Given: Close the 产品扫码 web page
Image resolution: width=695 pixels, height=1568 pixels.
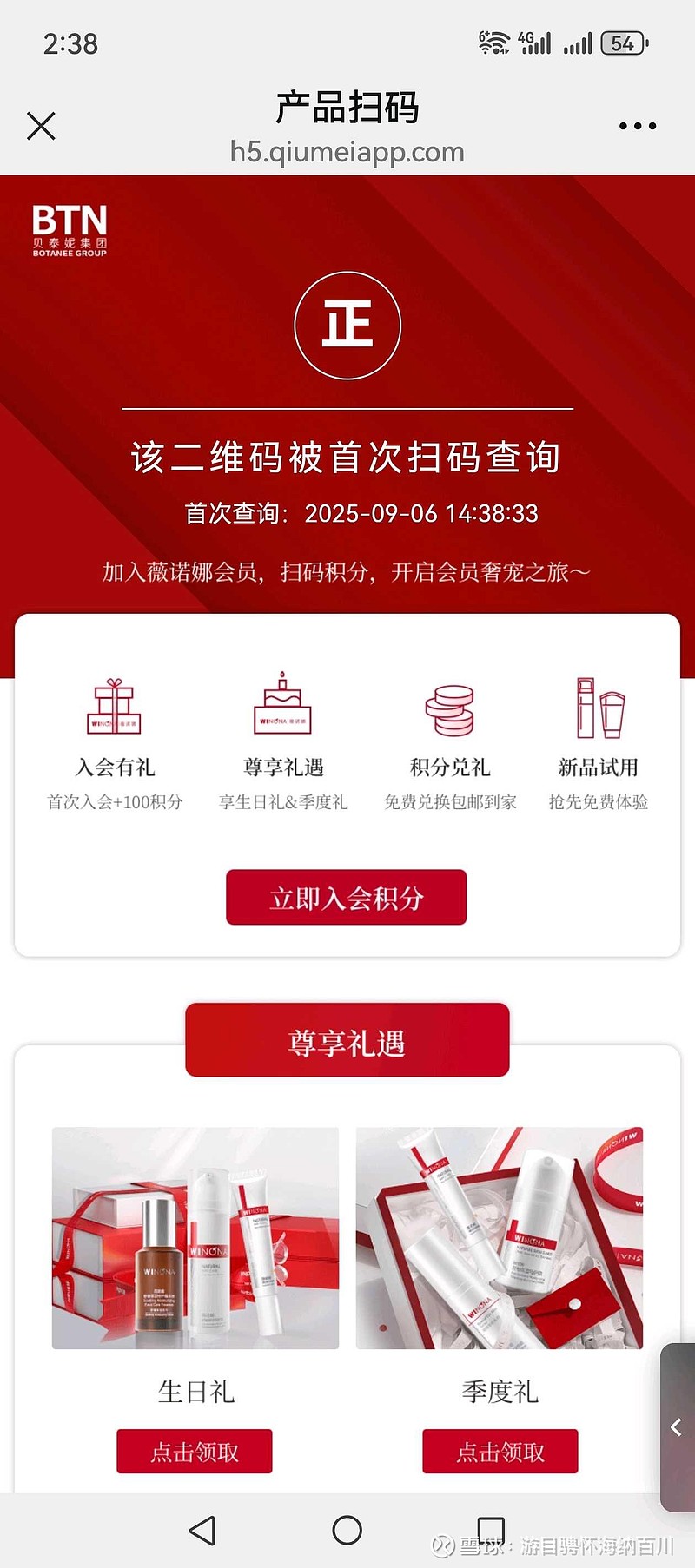Looking at the screenshot, I should (x=41, y=126).
